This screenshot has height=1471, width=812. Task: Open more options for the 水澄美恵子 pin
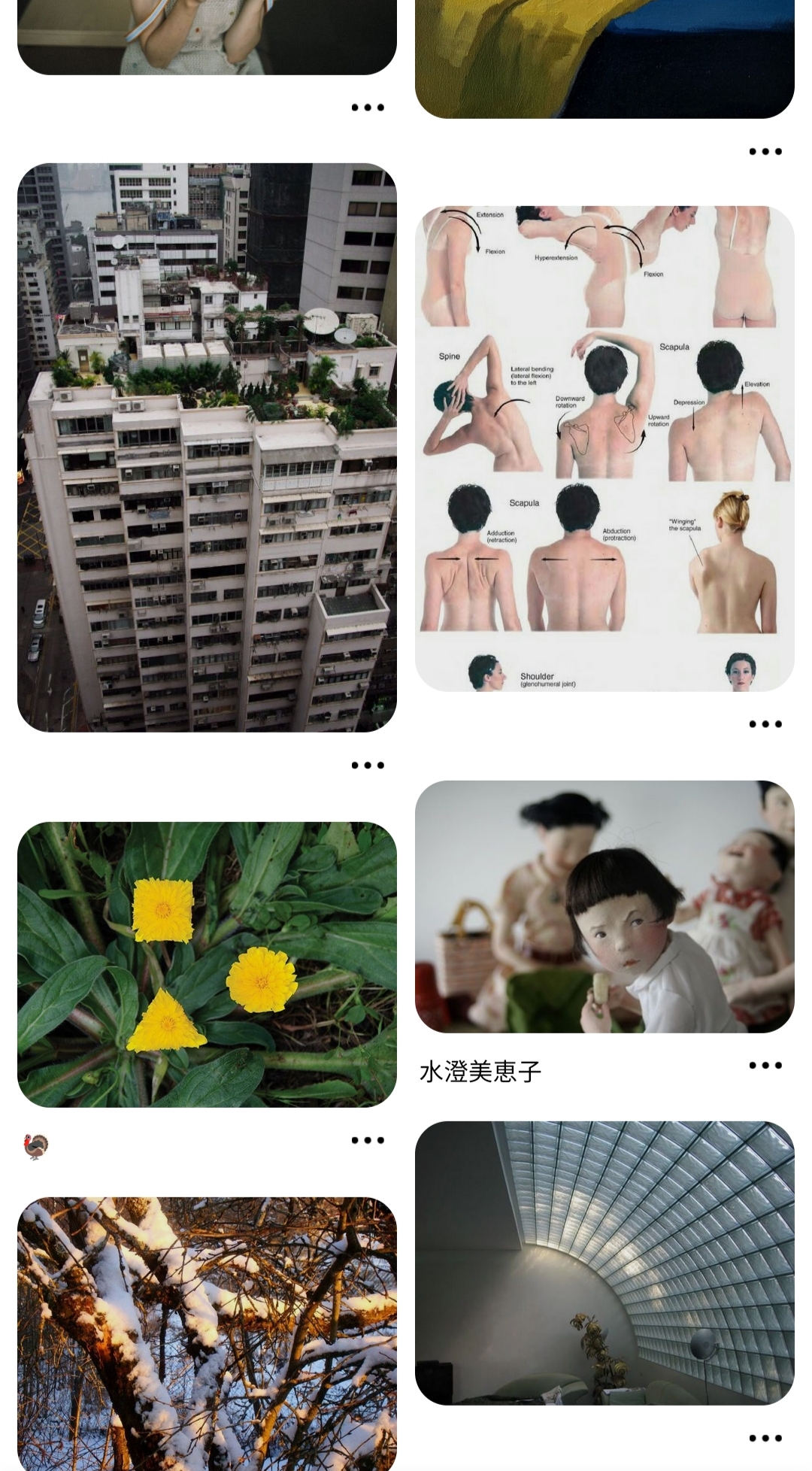(765, 1065)
